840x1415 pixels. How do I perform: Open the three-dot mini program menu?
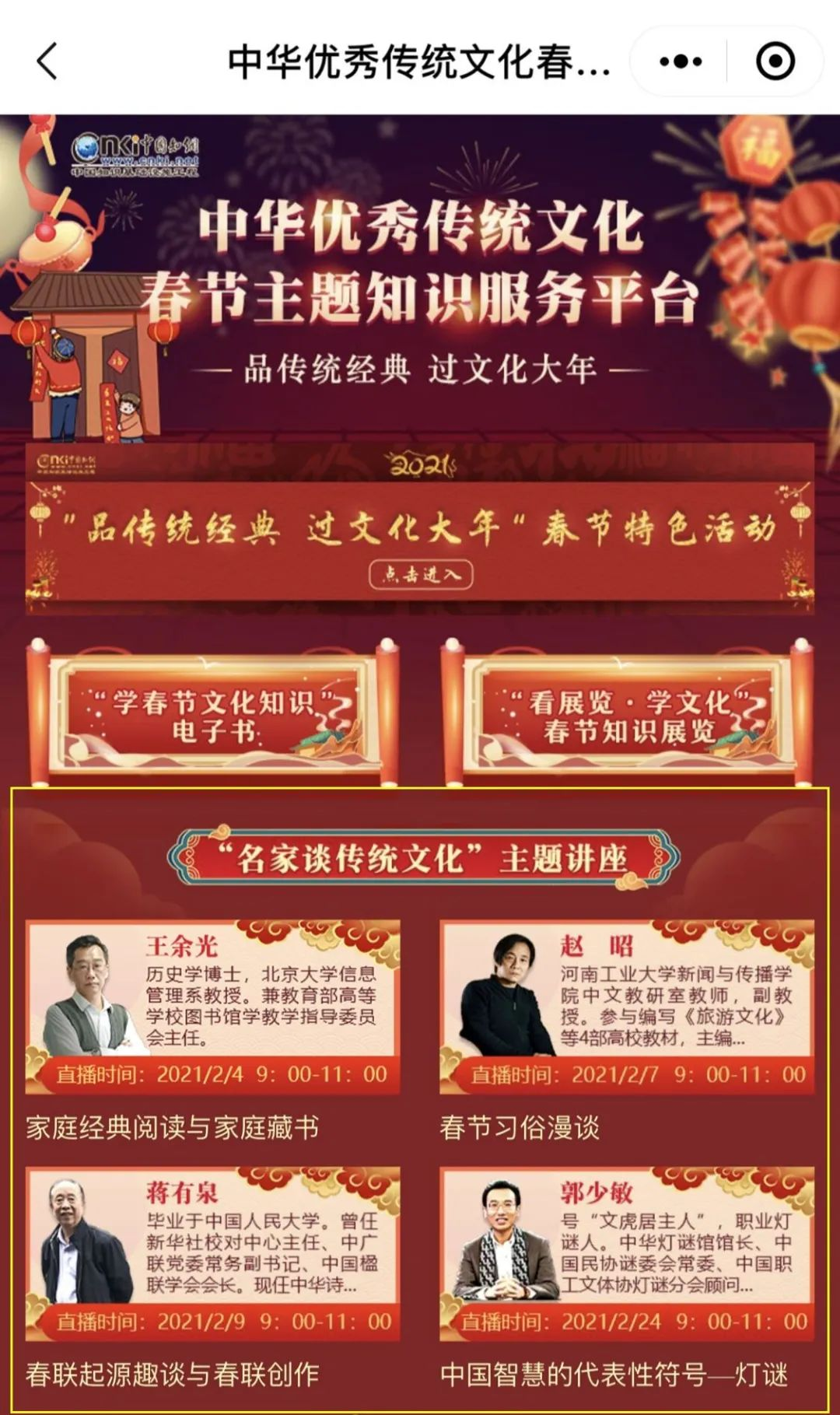[x=680, y=61]
